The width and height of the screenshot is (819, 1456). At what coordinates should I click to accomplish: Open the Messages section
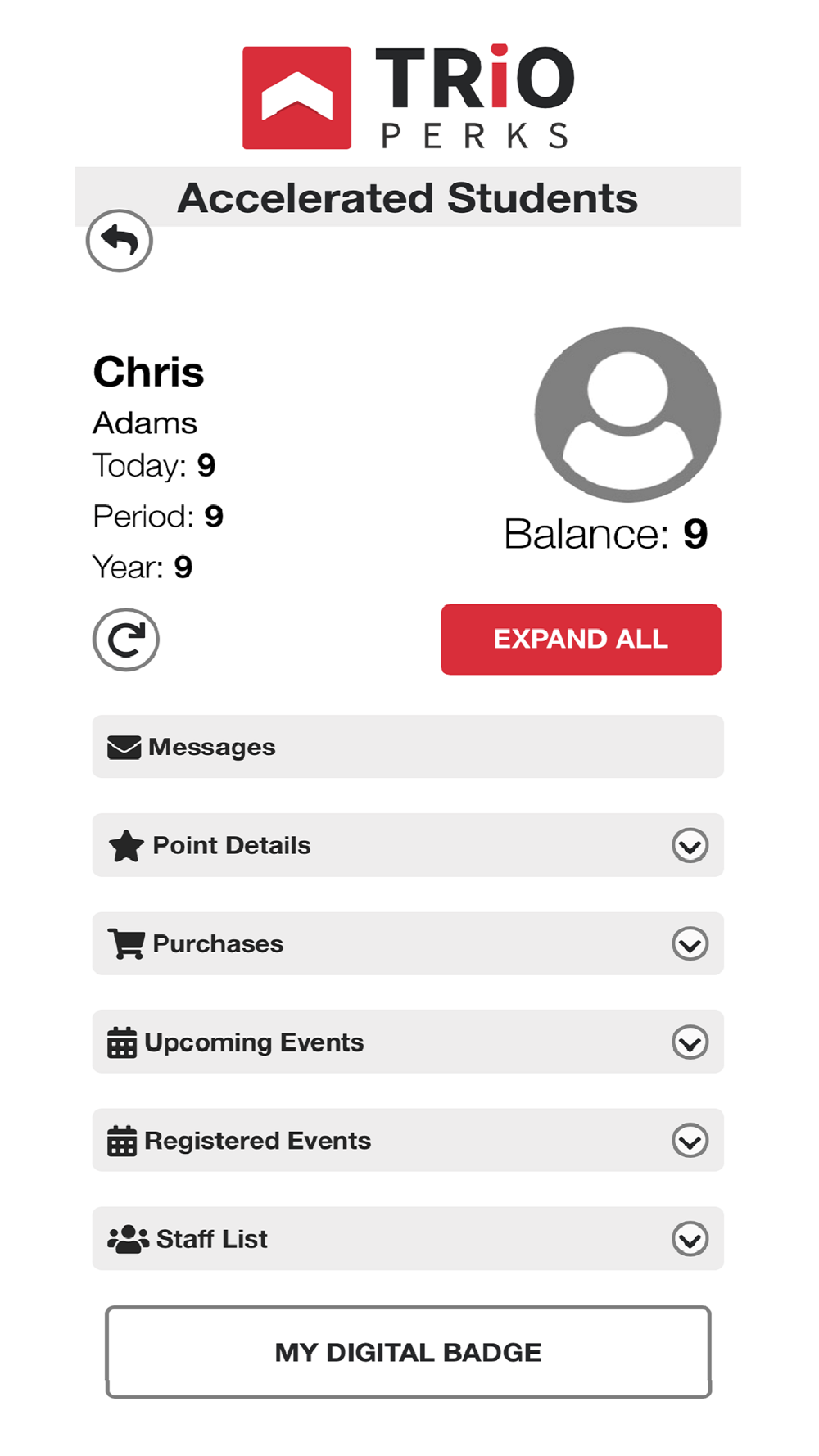click(408, 747)
